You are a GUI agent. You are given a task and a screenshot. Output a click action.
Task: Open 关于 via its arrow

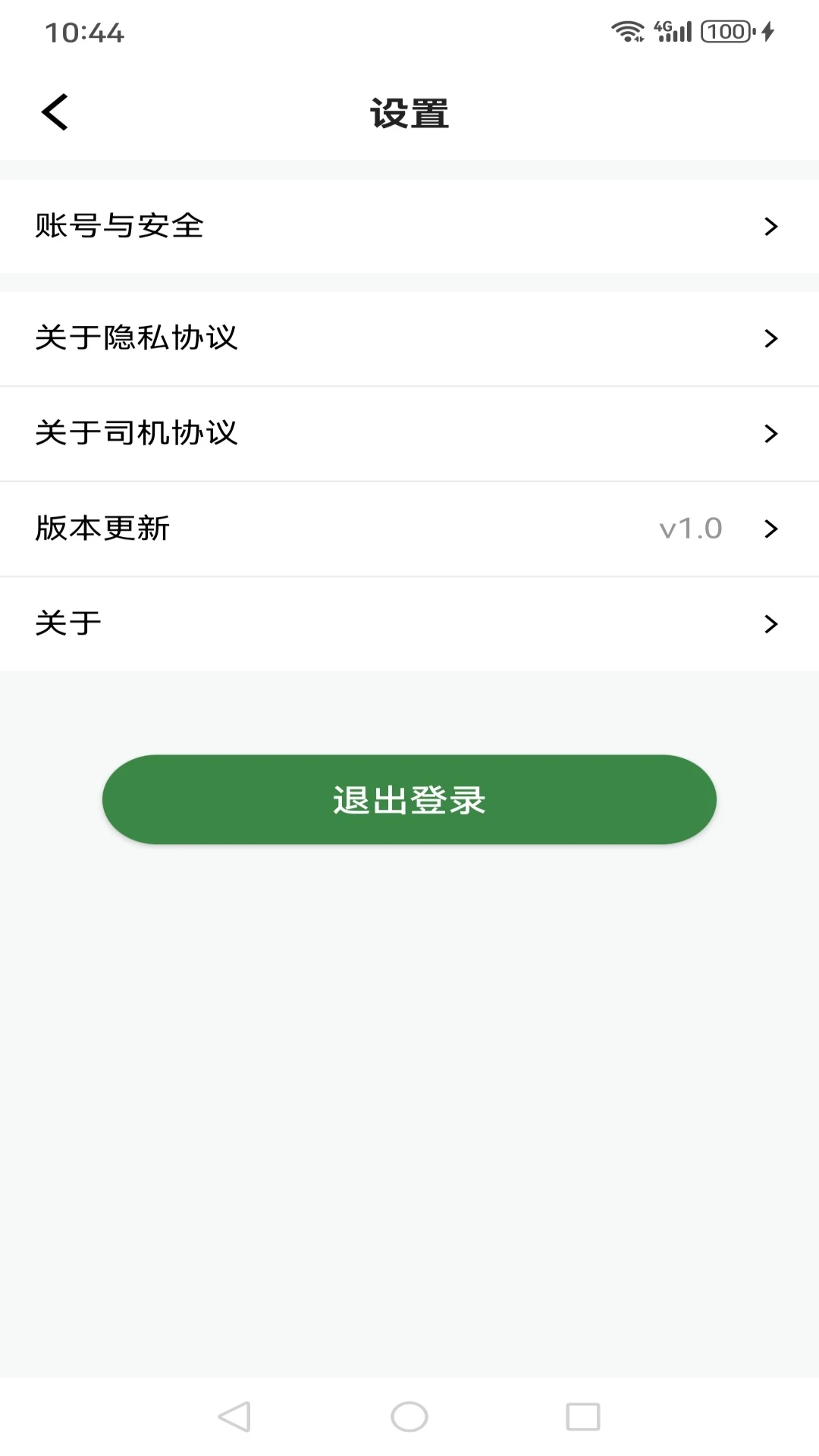[771, 623]
